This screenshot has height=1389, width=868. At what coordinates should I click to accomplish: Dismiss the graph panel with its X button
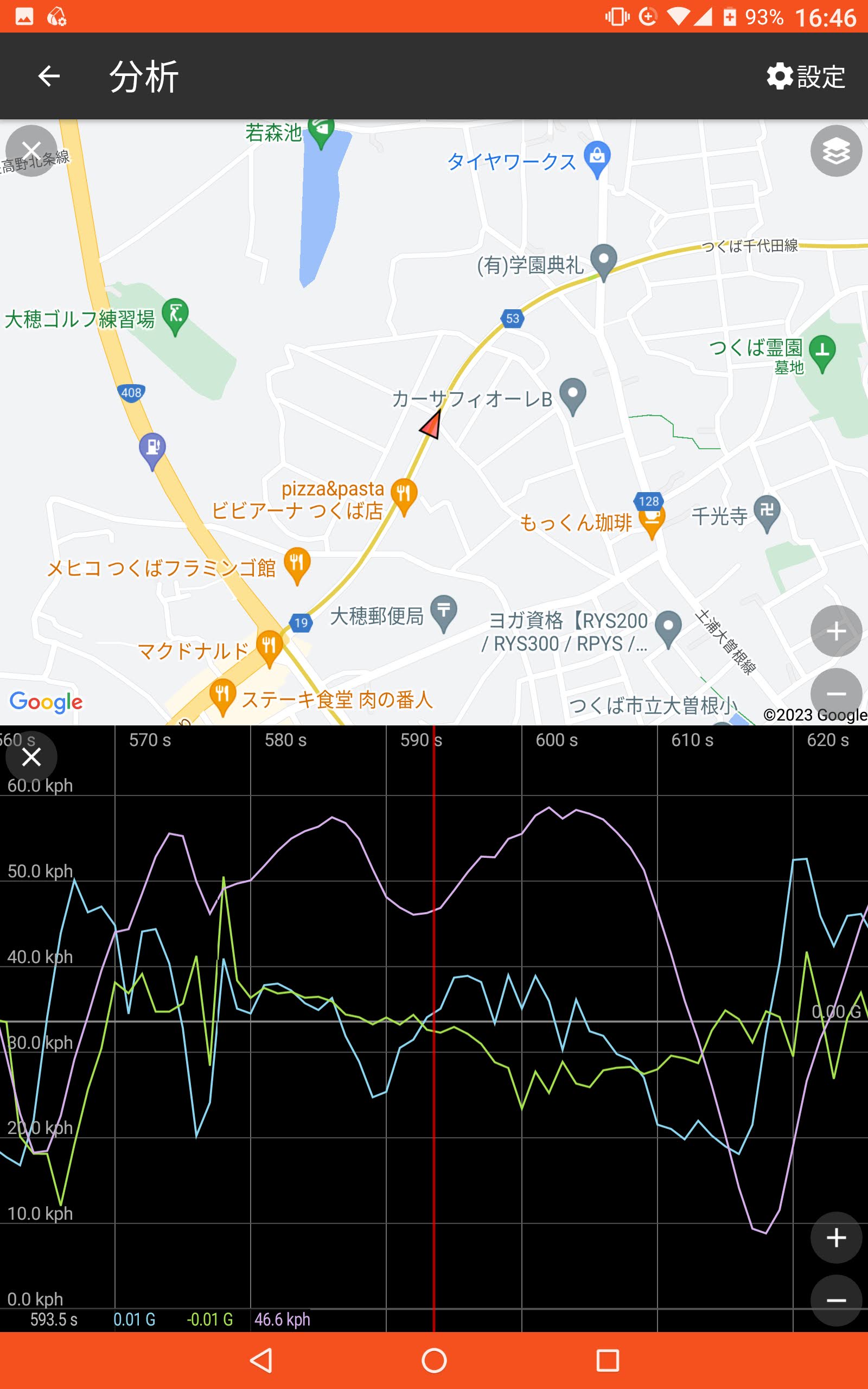click(x=33, y=757)
